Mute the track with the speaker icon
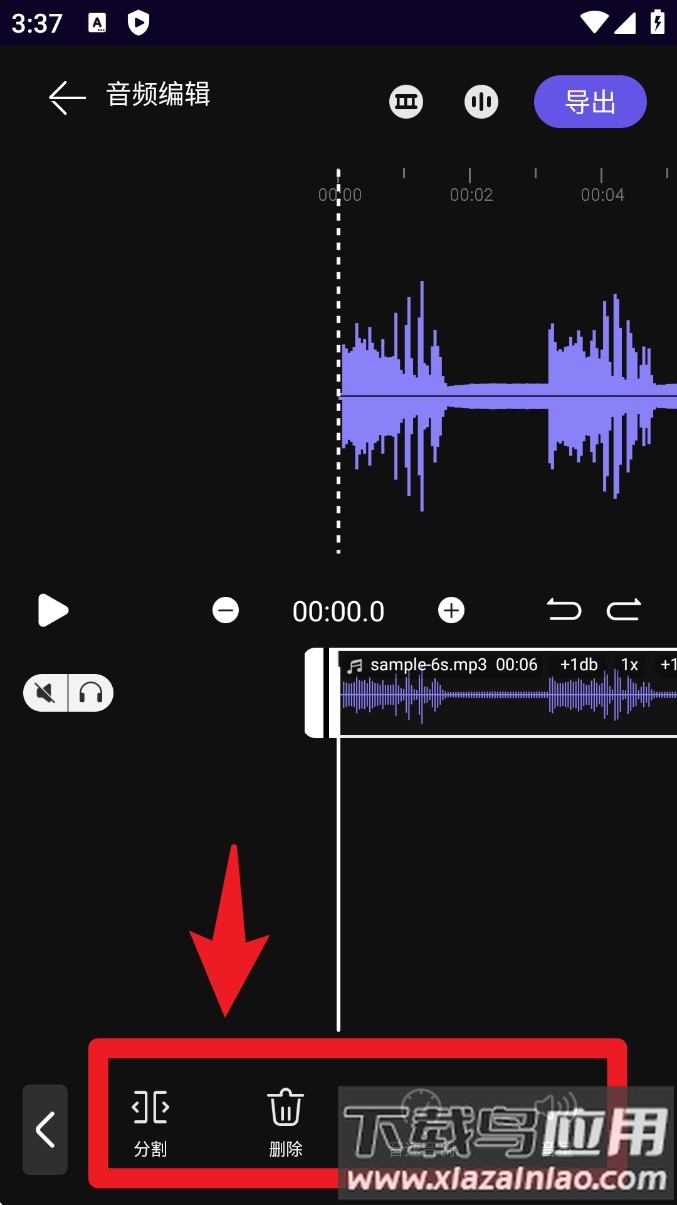 (45, 692)
